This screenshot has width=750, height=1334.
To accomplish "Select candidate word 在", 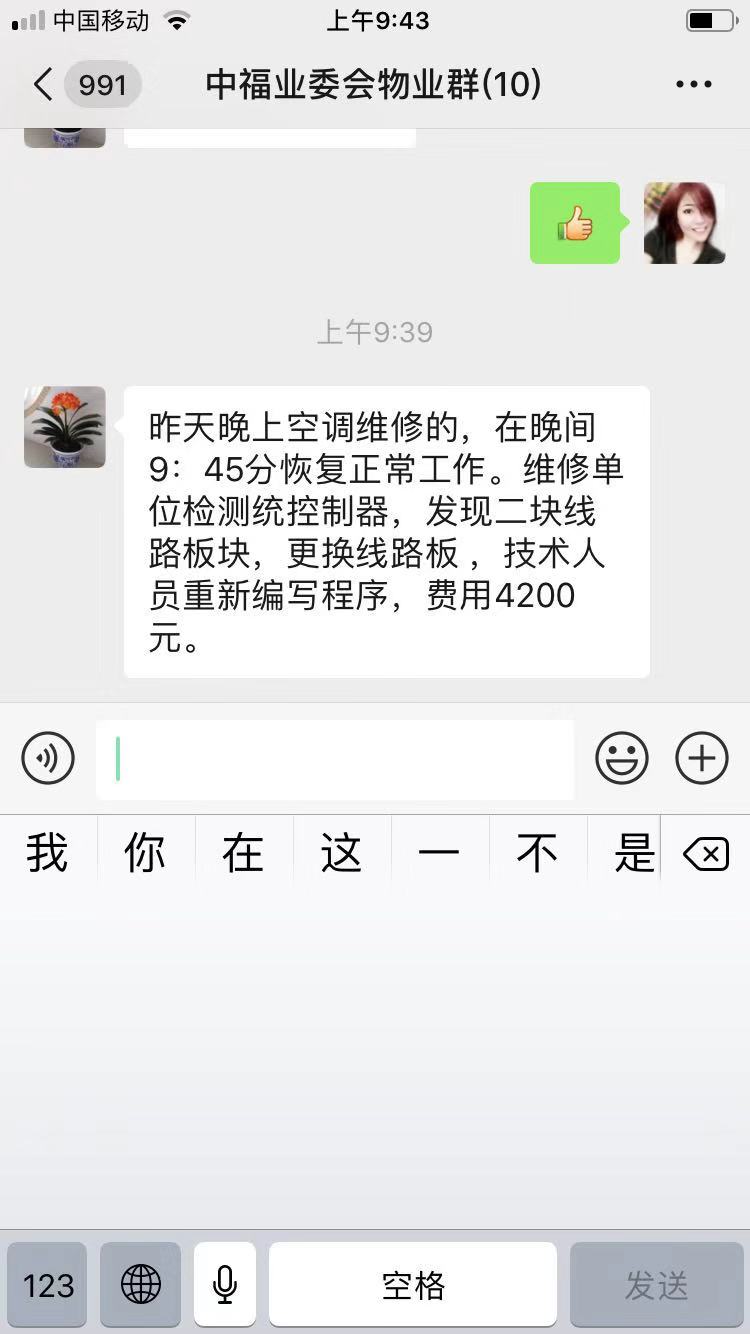I will click(x=243, y=854).
